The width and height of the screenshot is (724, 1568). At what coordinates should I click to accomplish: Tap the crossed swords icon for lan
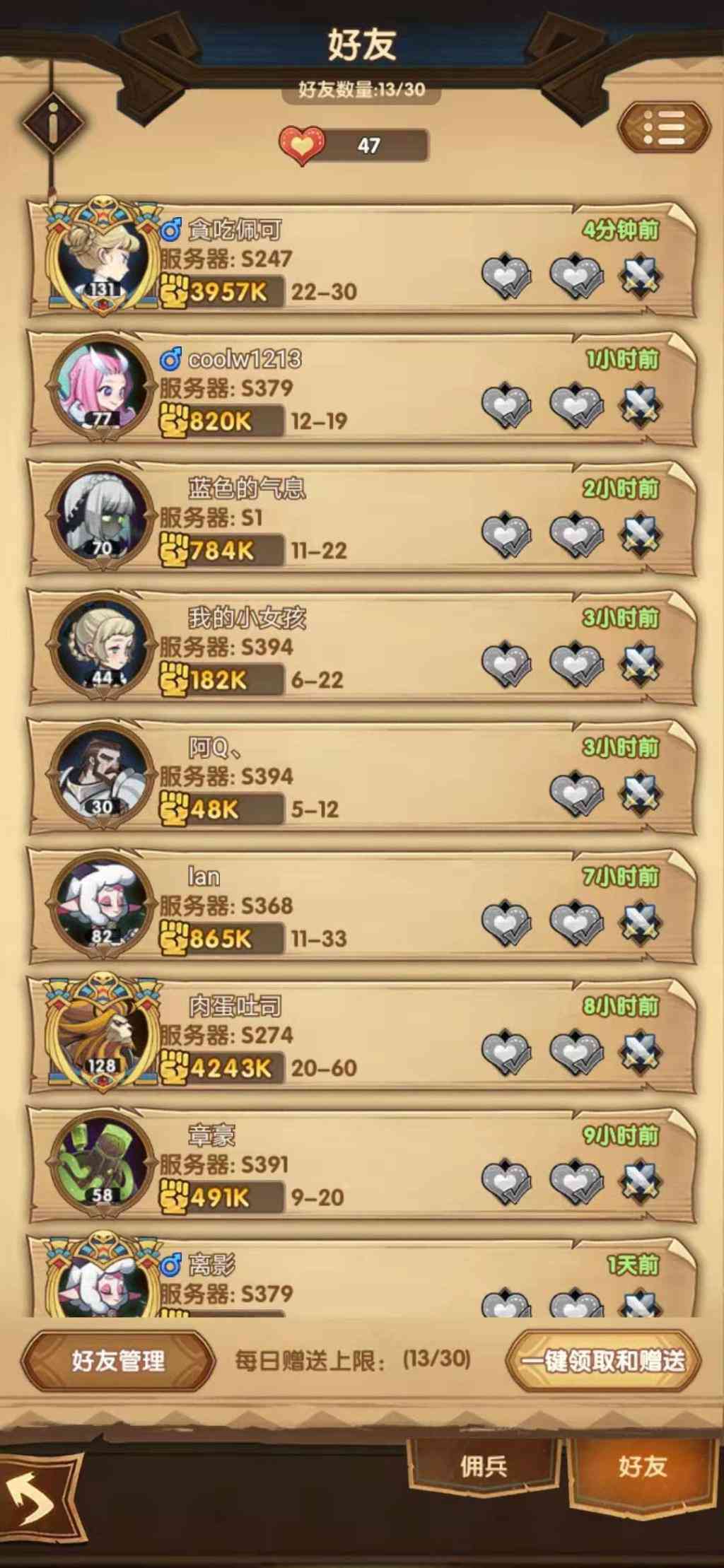pyautogui.click(x=640, y=923)
